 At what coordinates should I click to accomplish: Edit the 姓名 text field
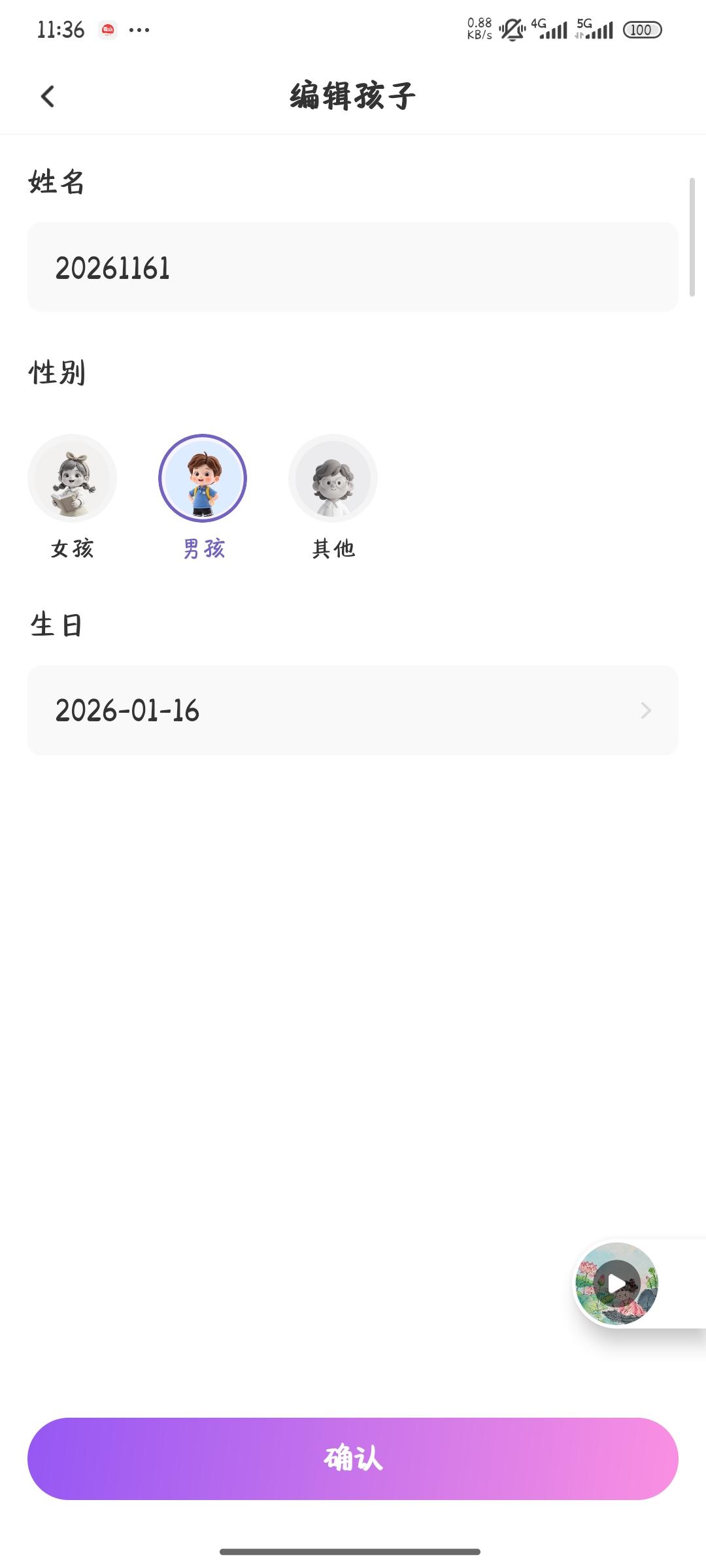[352, 267]
